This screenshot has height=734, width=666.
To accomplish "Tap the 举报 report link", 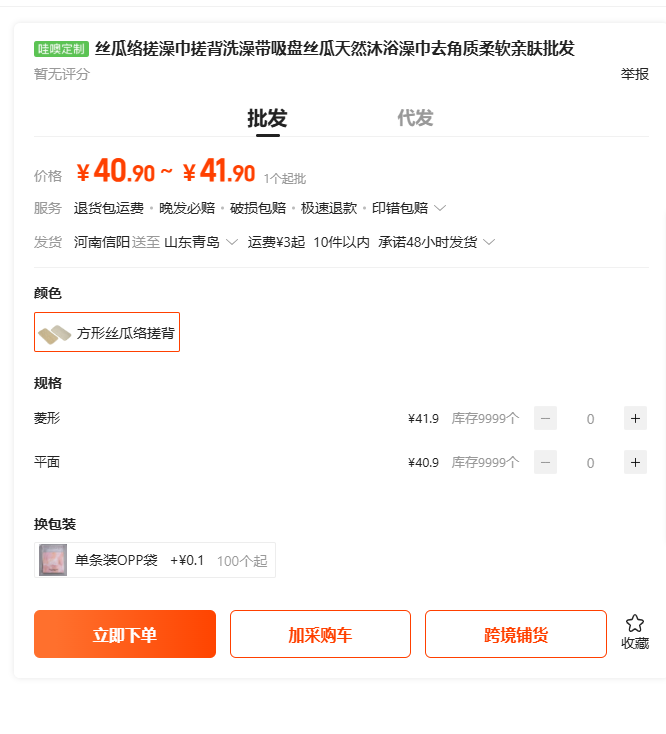I will [x=634, y=74].
